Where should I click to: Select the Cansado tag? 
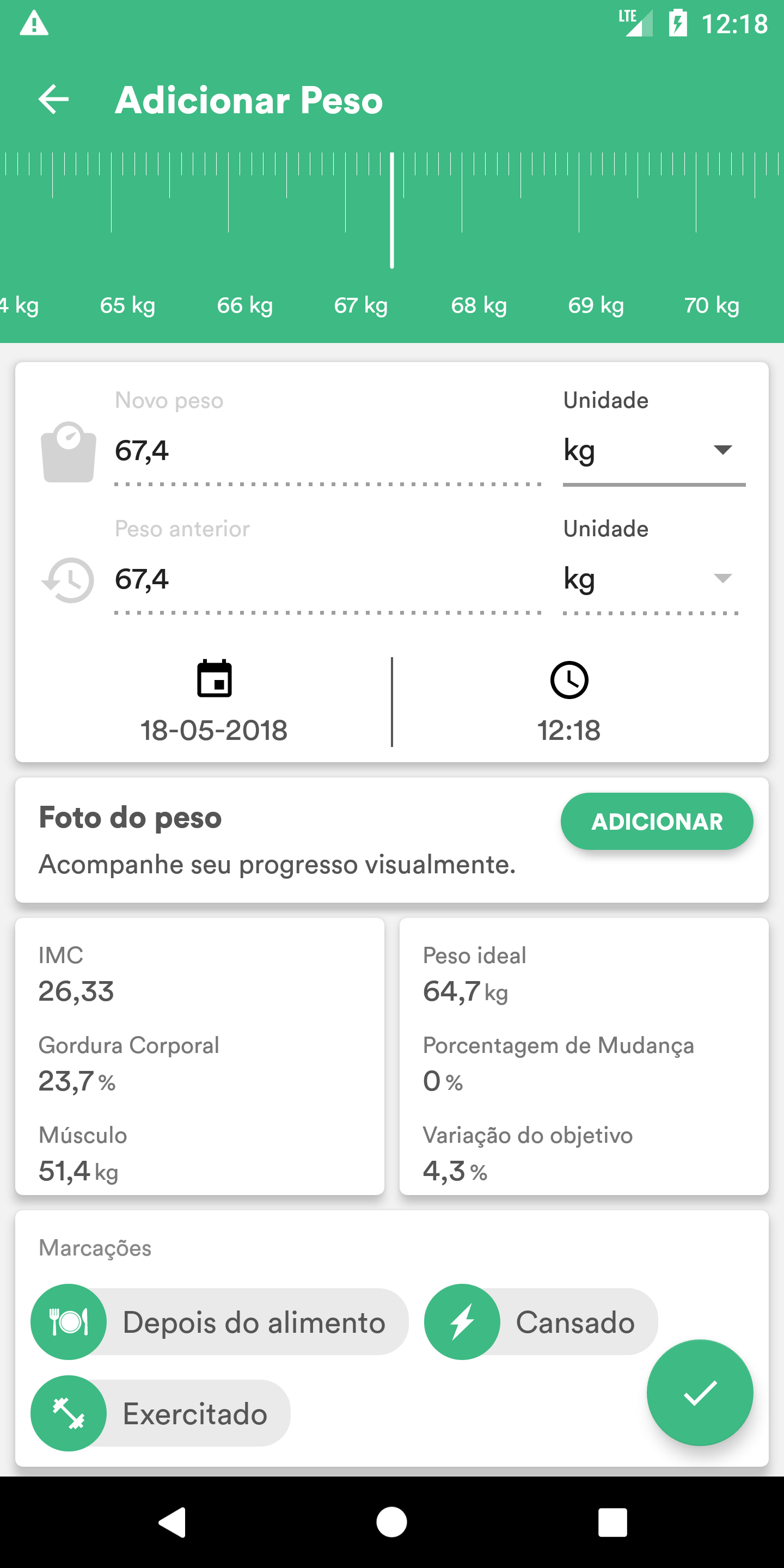(x=541, y=1322)
